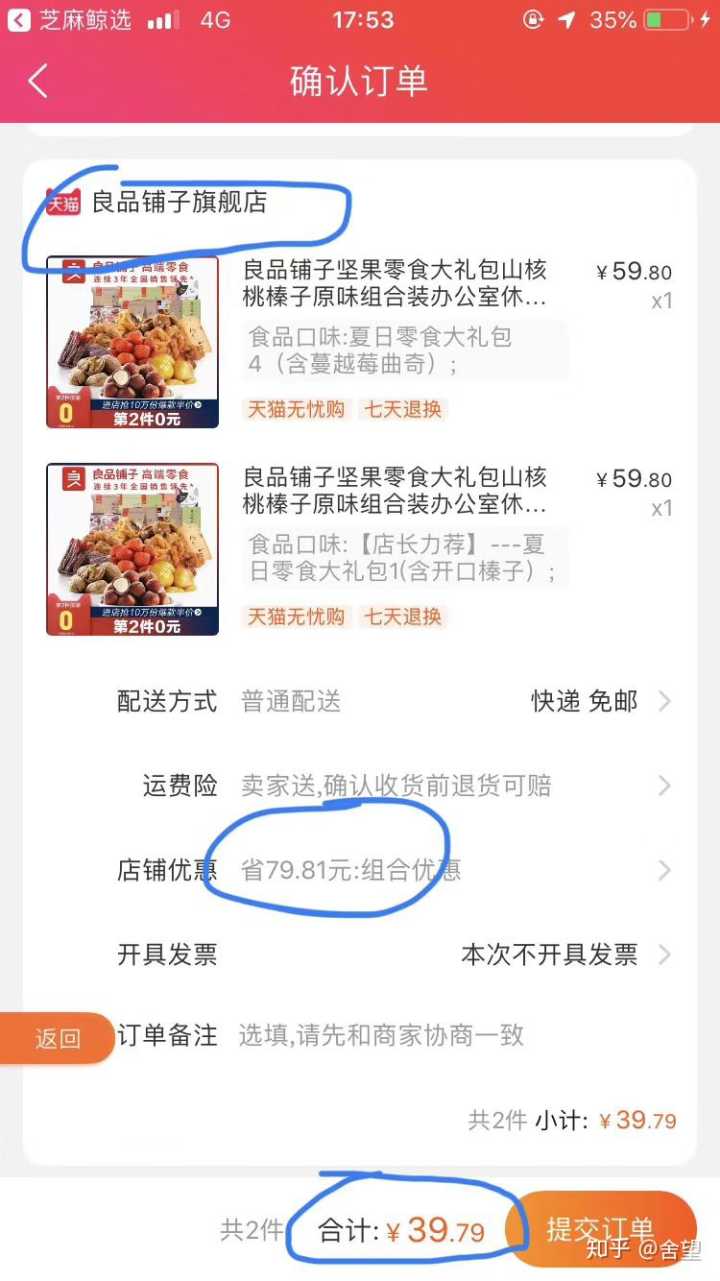Tap the orange 返回 floating button
Viewport: 720px width, 1281px height.
pos(57,1038)
